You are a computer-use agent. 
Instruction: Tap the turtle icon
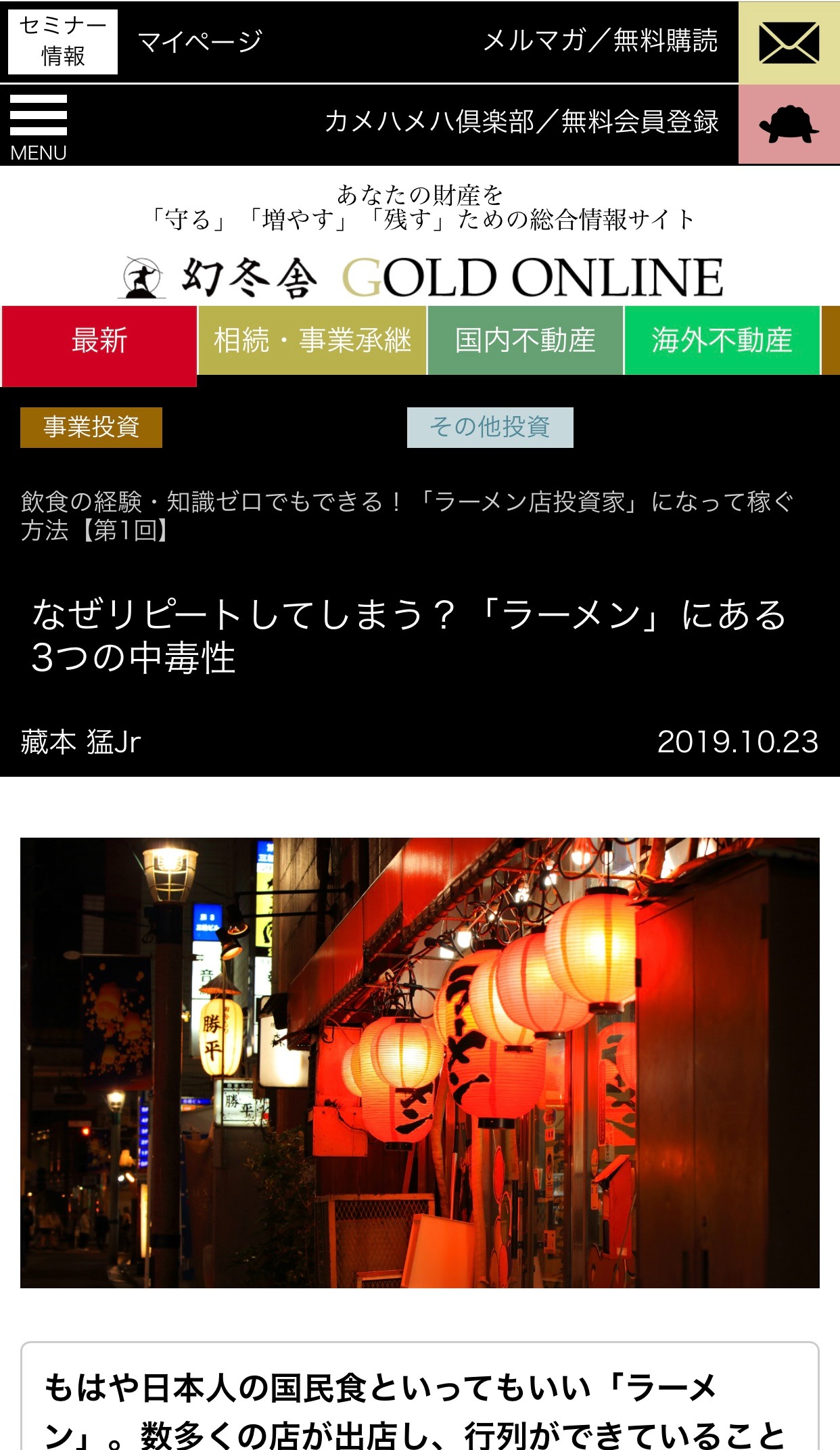pos(789,124)
